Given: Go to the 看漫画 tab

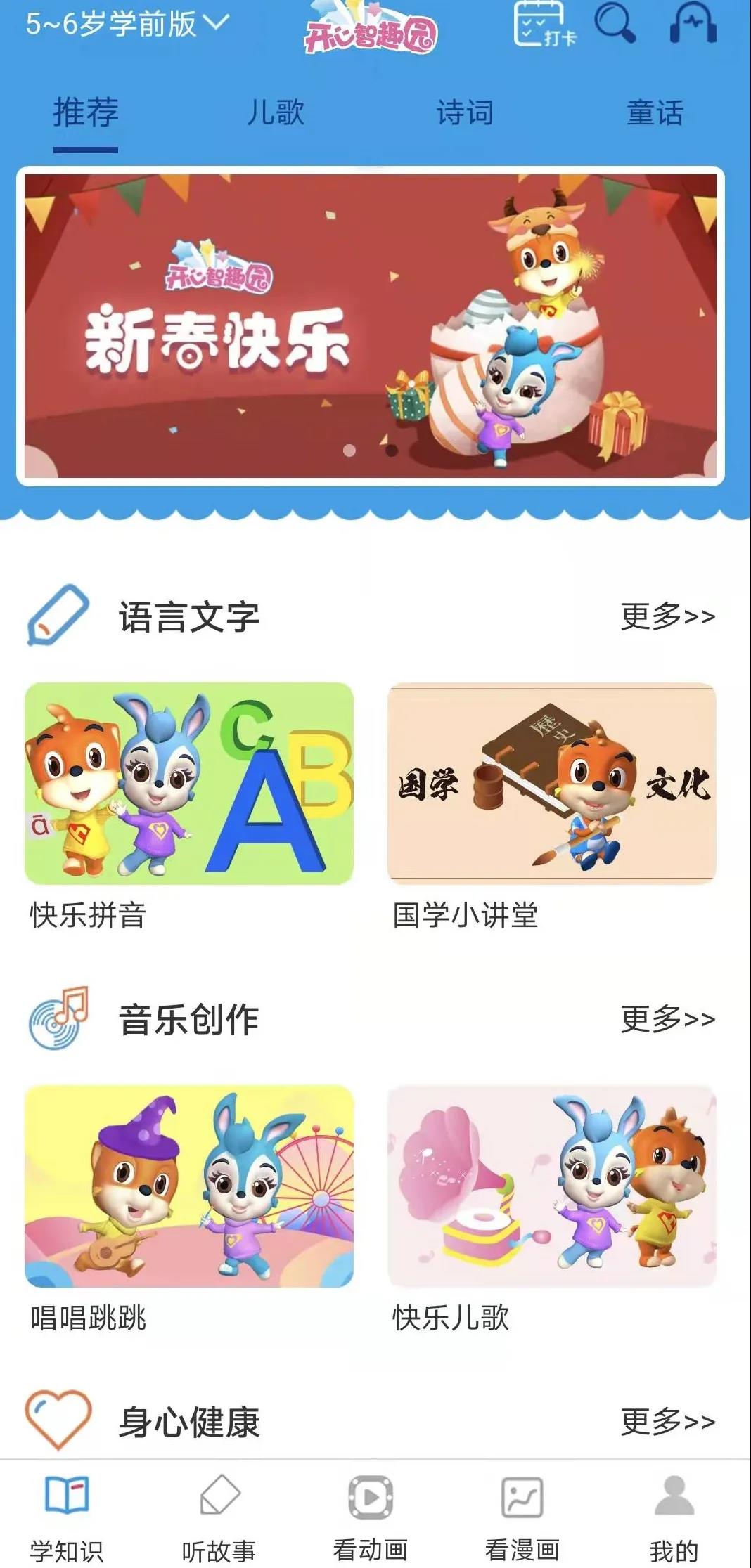Looking at the screenshot, I should (x=522, y=1518).
